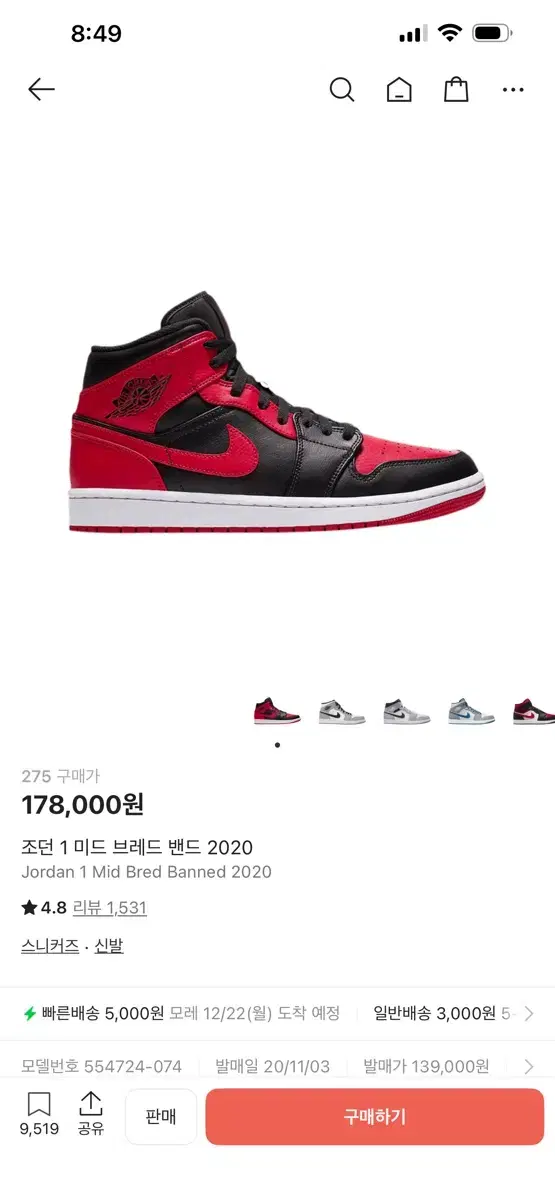Go to the home icon
Screen dimensions: 555x1200
click(399, 90)
